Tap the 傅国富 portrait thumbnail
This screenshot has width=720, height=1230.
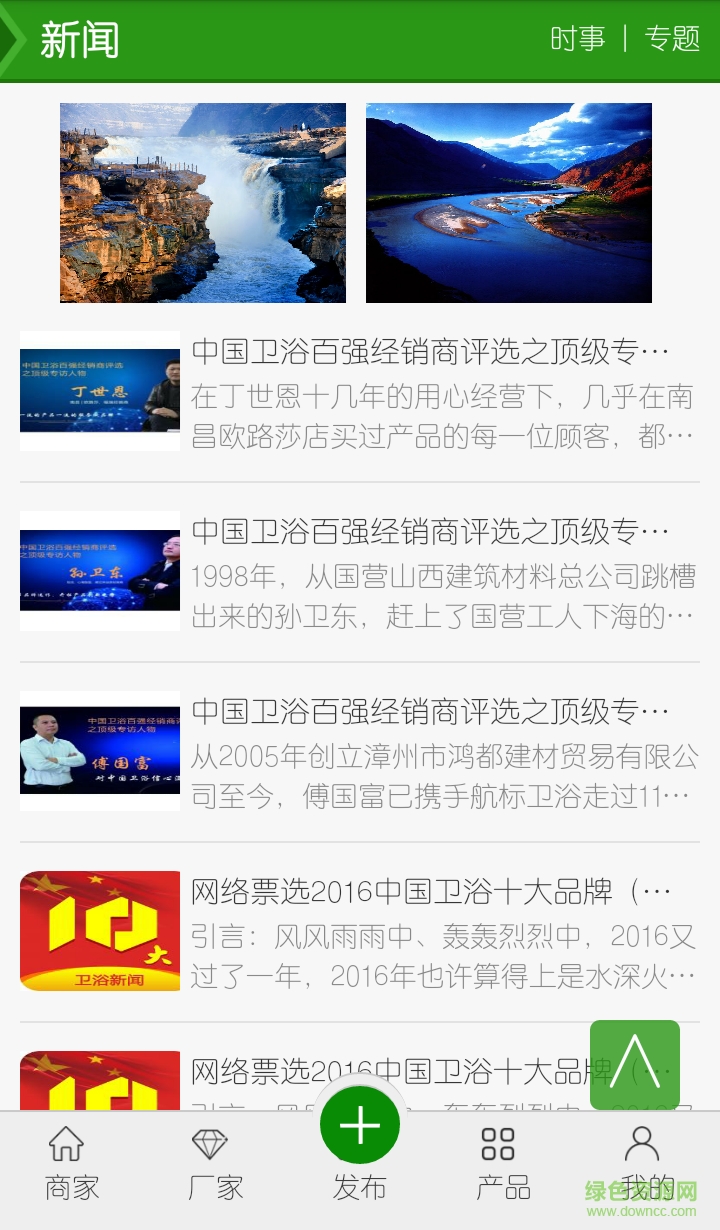(x=99, y=750)
